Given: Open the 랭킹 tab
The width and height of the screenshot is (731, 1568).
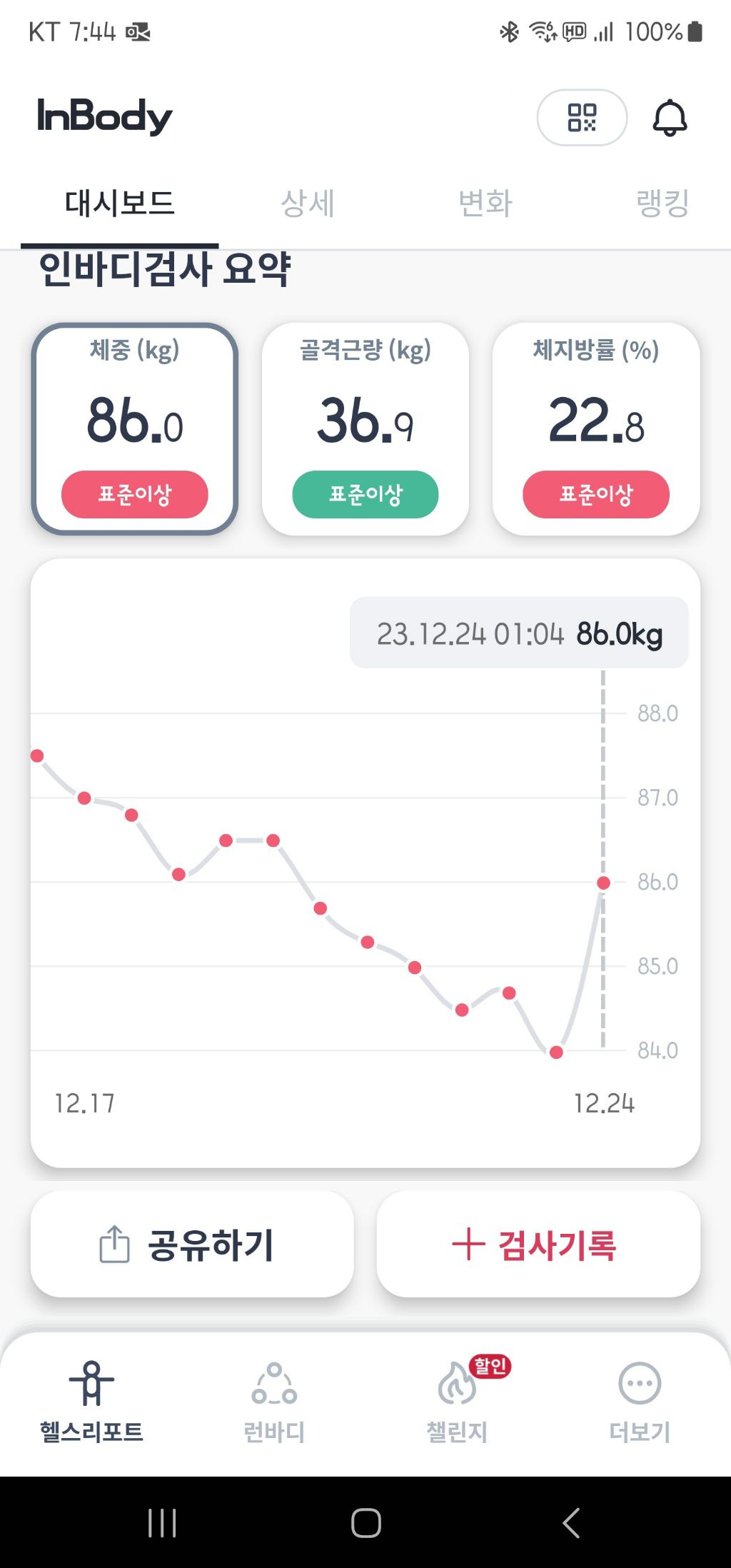Looking at the screenshot, I should tap(662, 203).
